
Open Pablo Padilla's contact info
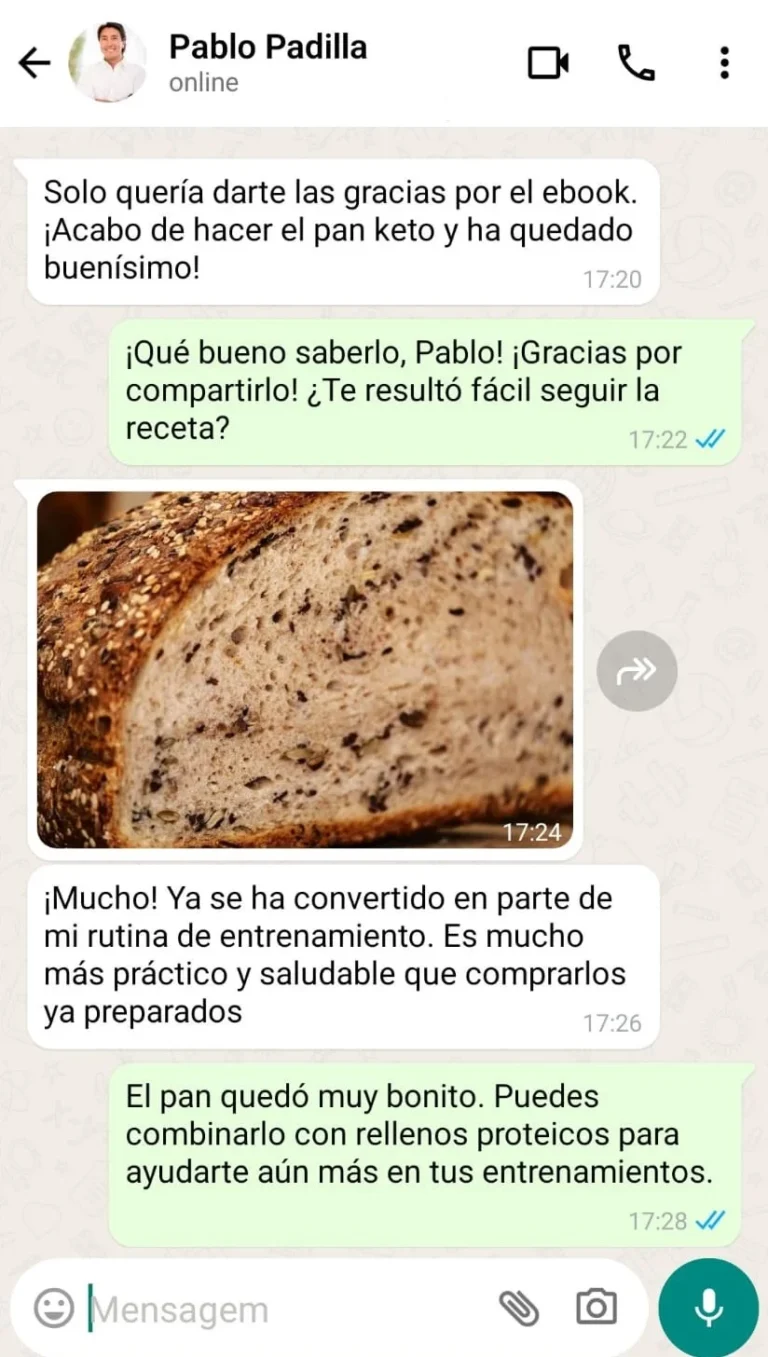point(267,62)
